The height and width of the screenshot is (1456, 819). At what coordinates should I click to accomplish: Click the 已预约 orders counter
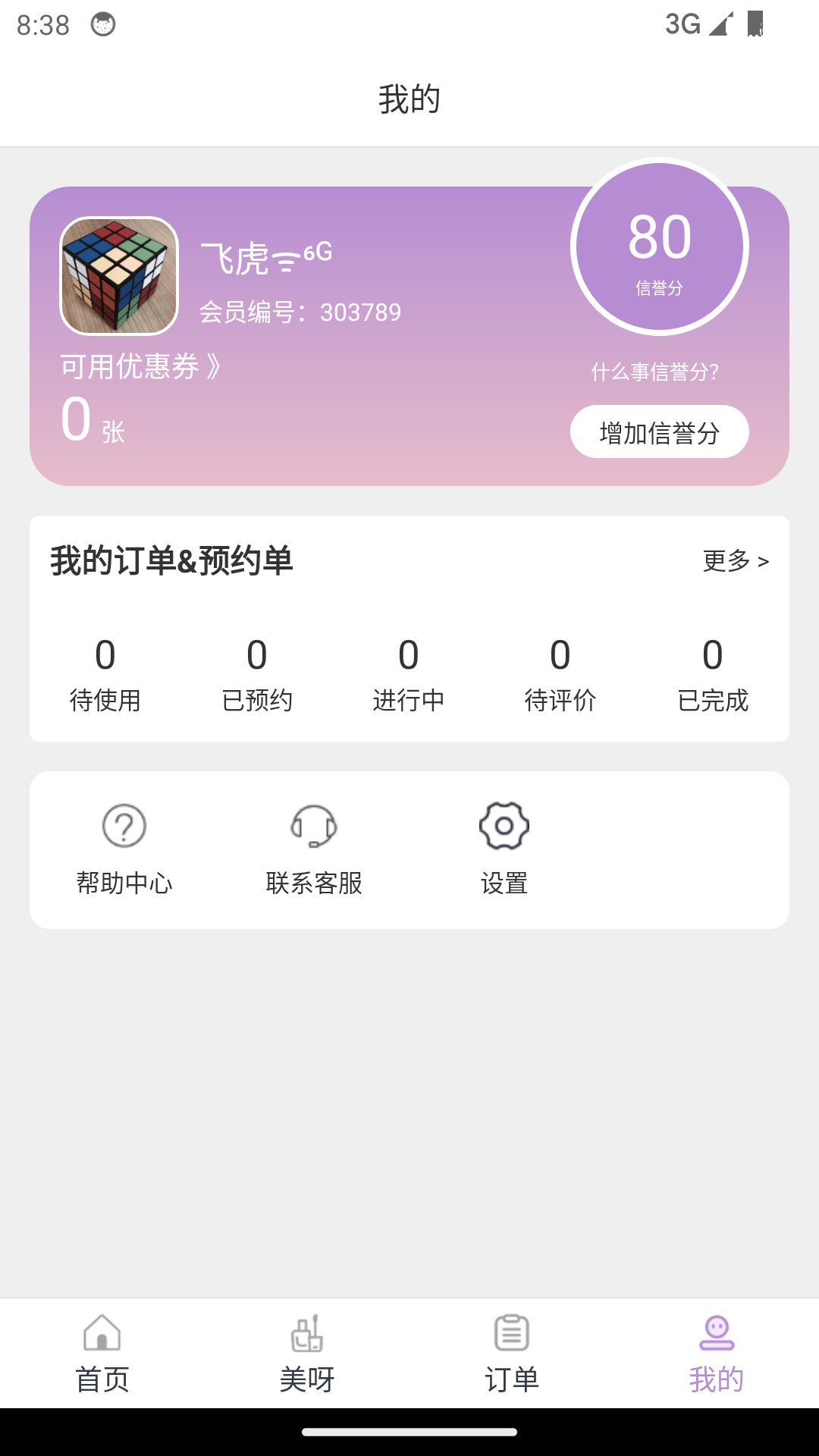point(256,671)
